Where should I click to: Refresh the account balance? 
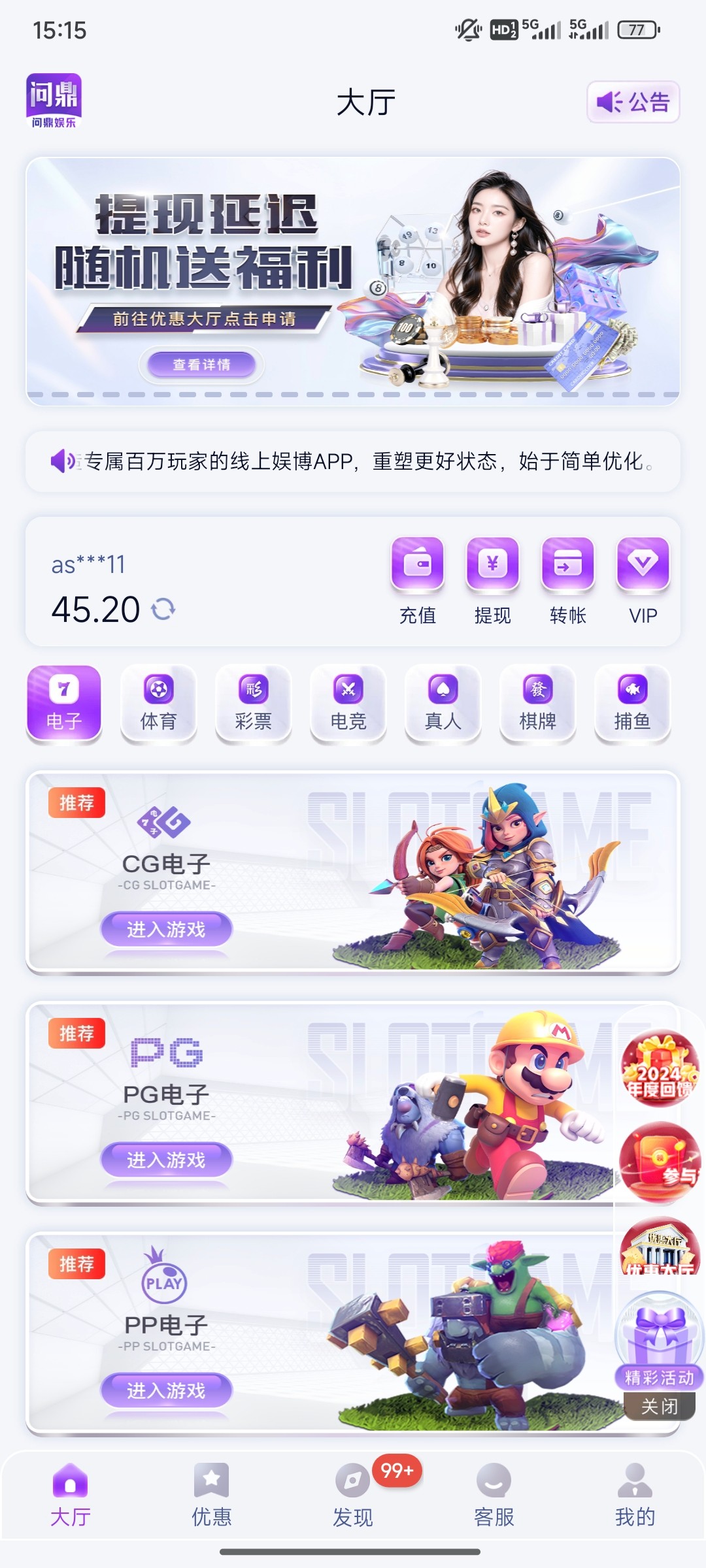[x=163, y=610]
